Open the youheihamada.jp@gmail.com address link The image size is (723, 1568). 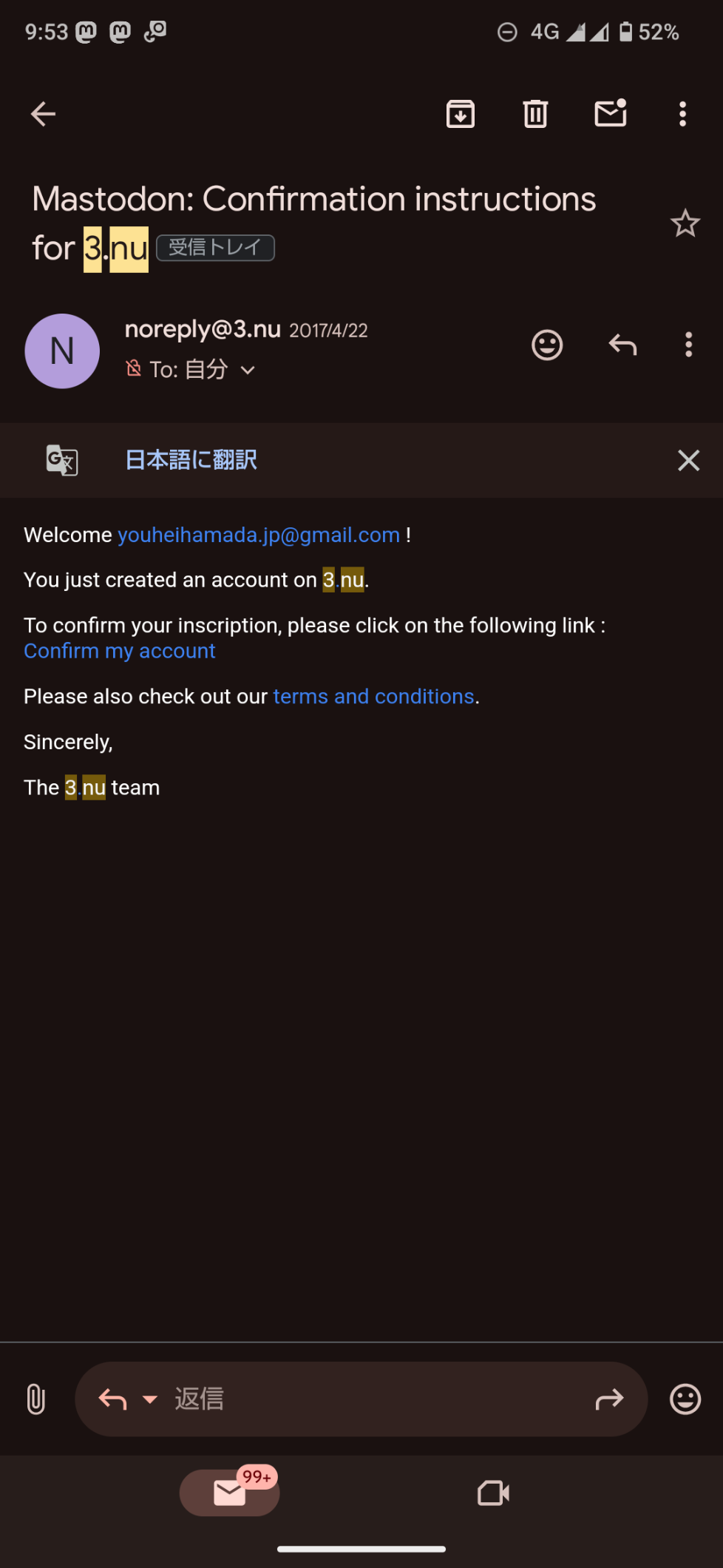pos(259,535)
